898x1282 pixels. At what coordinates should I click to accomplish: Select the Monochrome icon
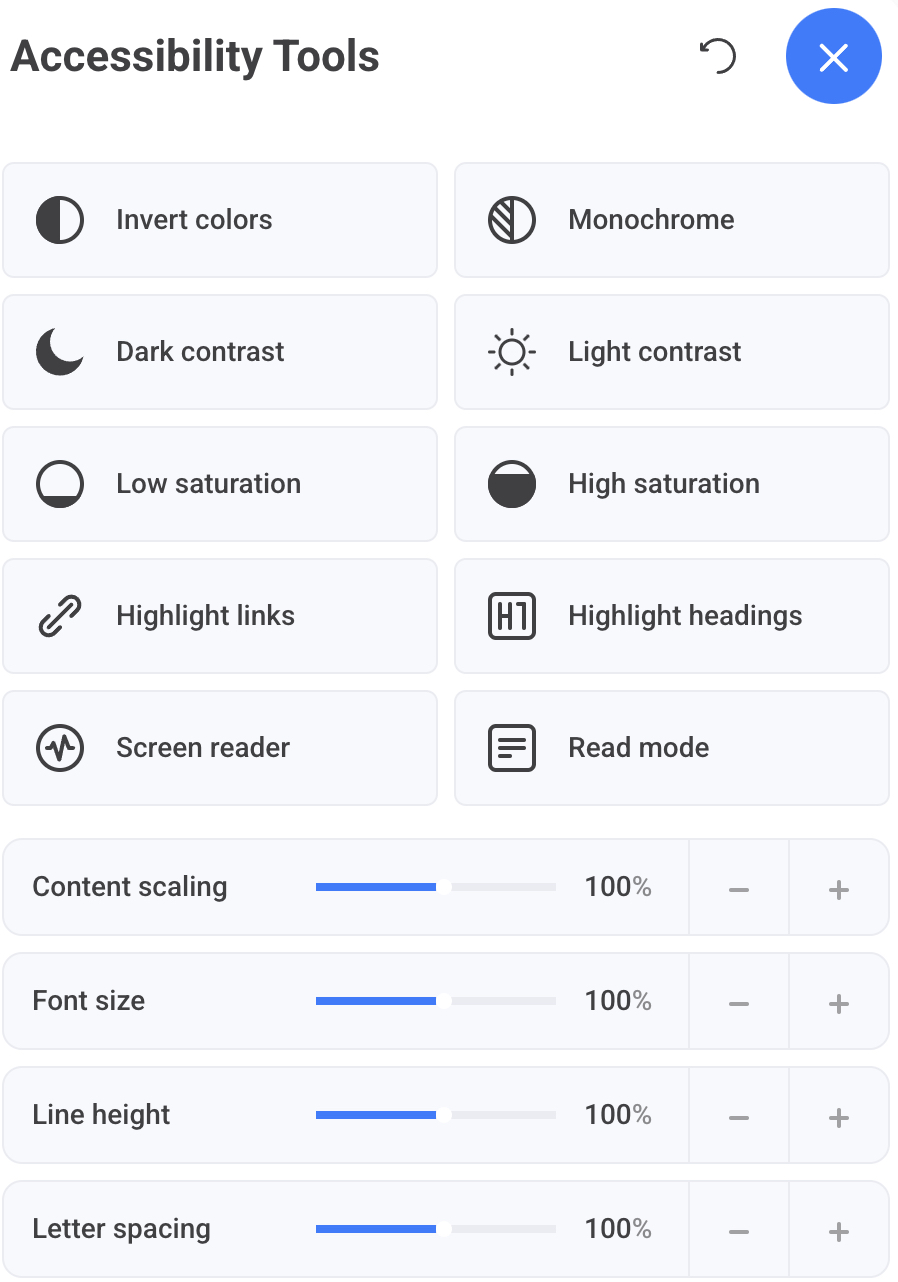(x=512, y=220)
